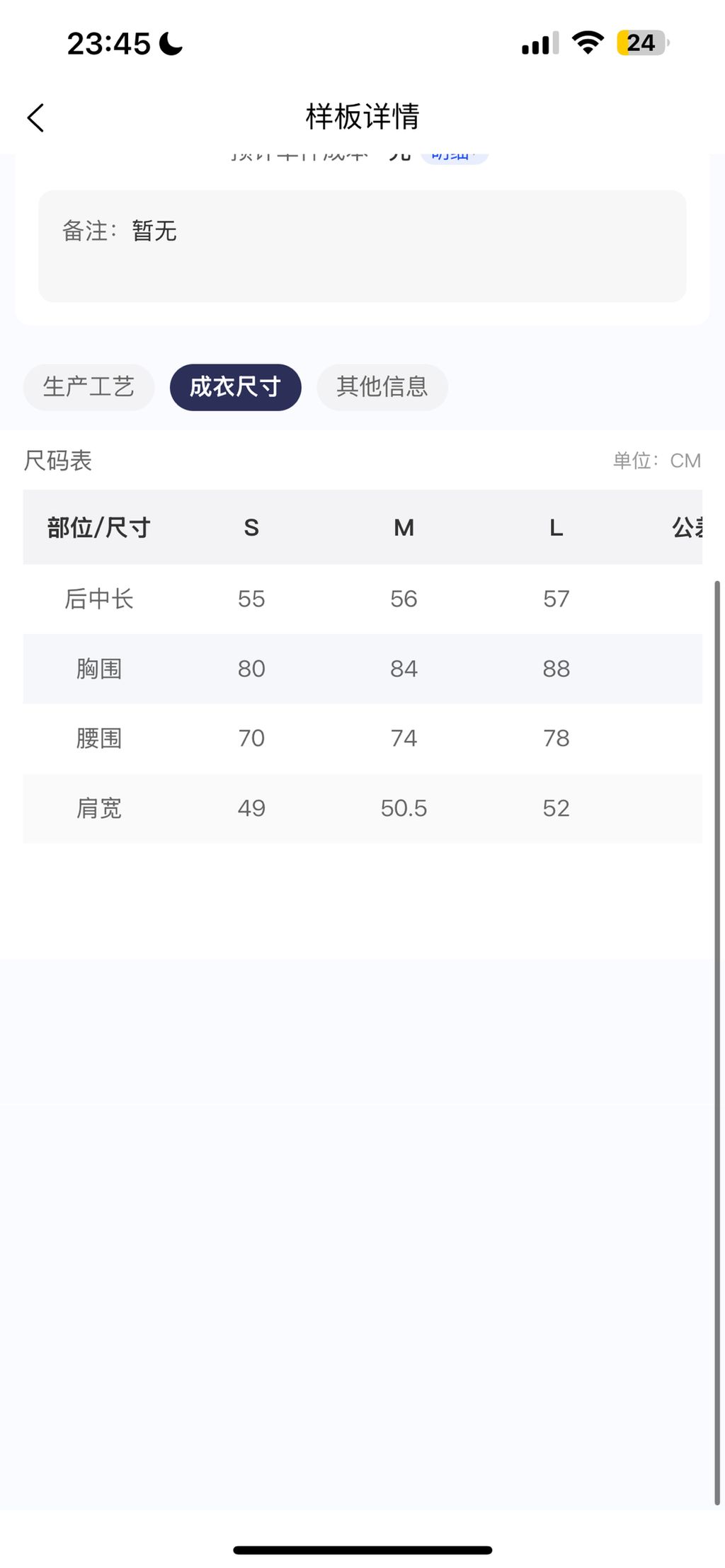Screen dimensions: 725x1568
Task: Tap the back arrow to return
Action: point(35,117)
